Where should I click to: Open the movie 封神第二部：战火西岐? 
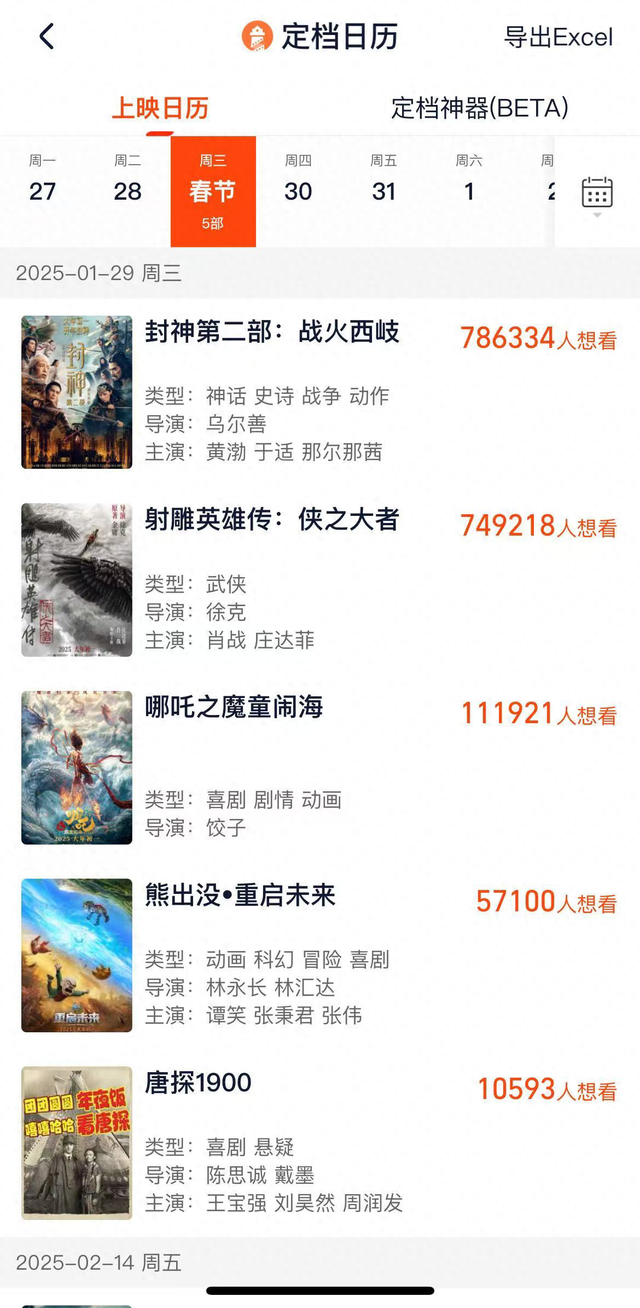(272, 333)
